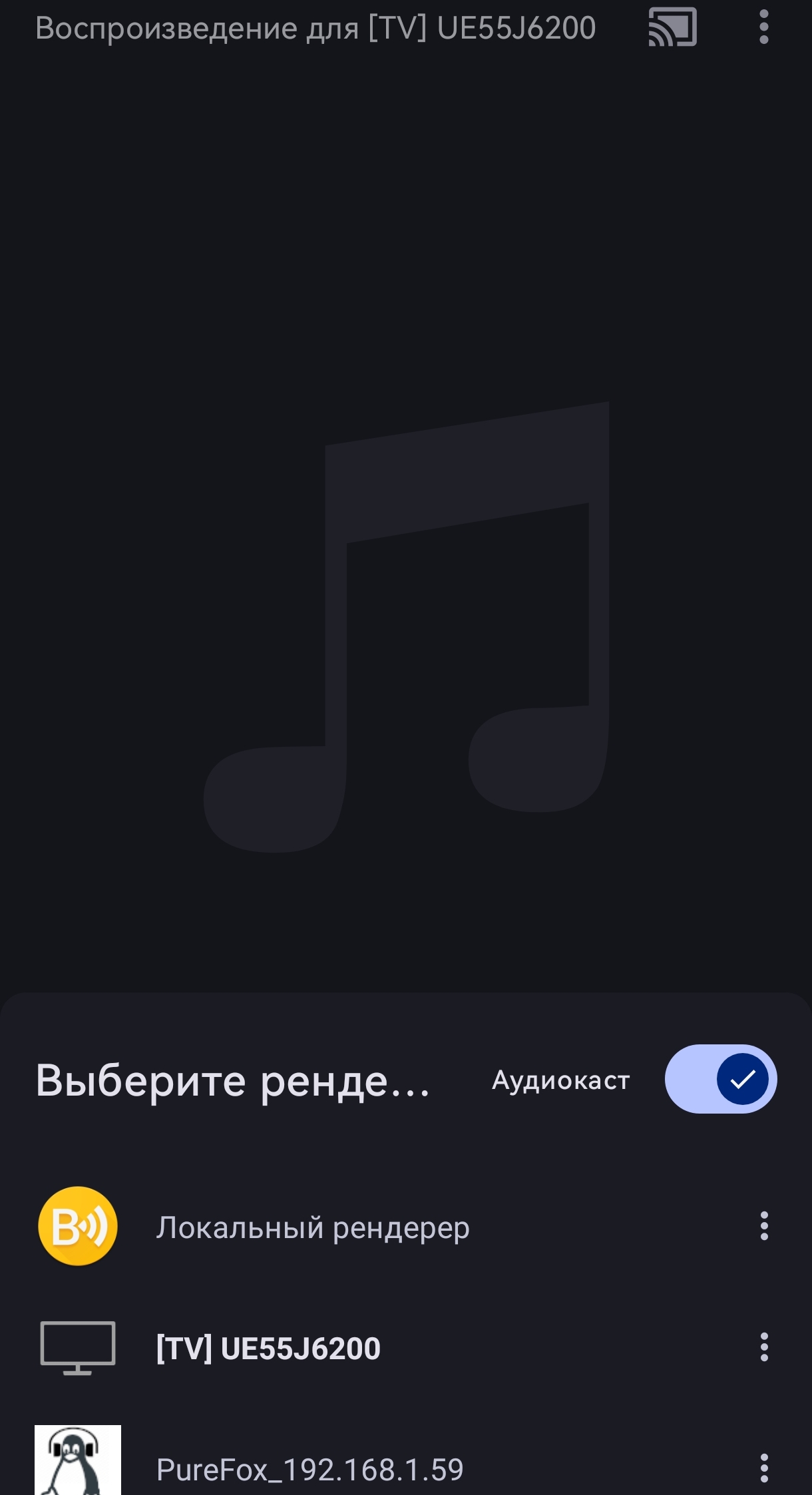Open the top bar overflow menu

point(763,27)
